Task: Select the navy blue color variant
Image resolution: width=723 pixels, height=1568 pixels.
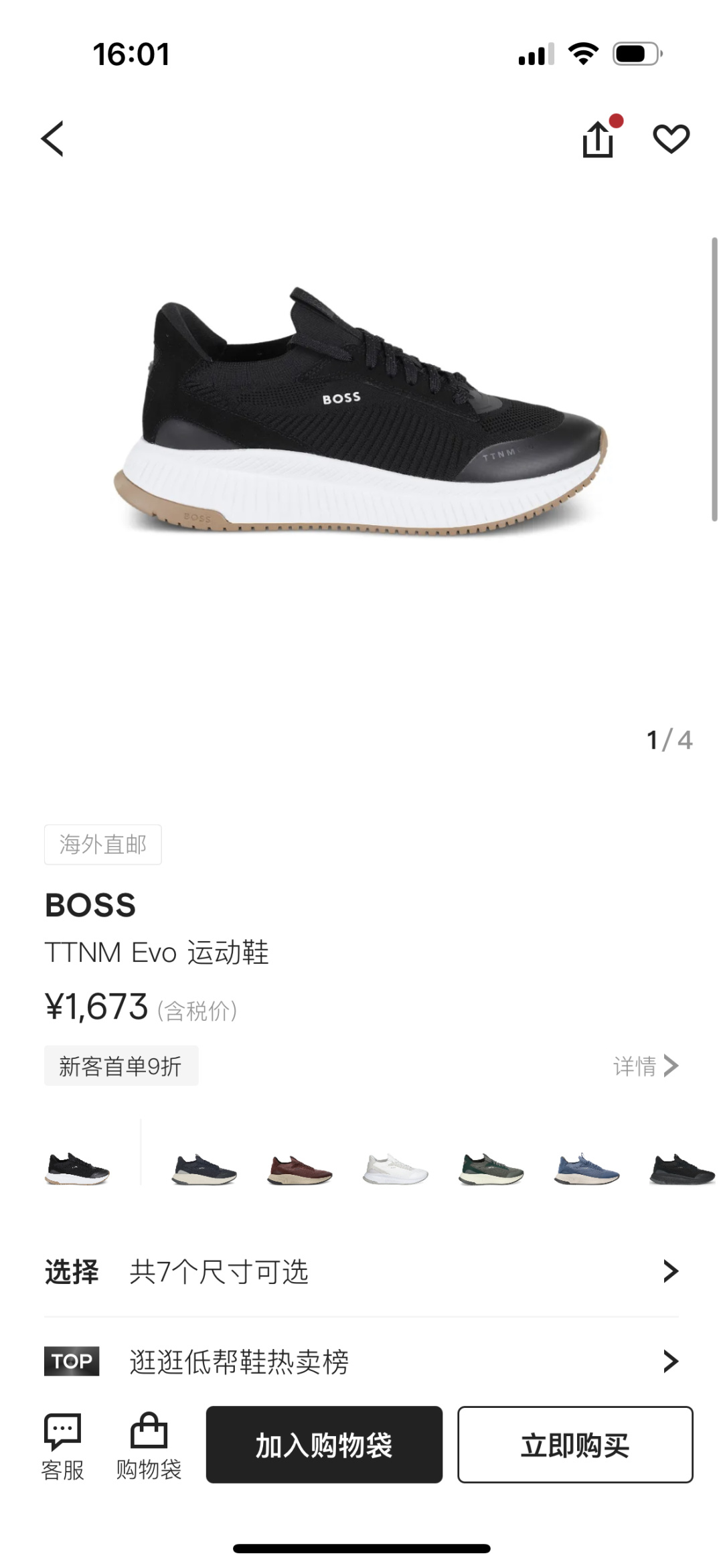Action: coord(204,1169)
